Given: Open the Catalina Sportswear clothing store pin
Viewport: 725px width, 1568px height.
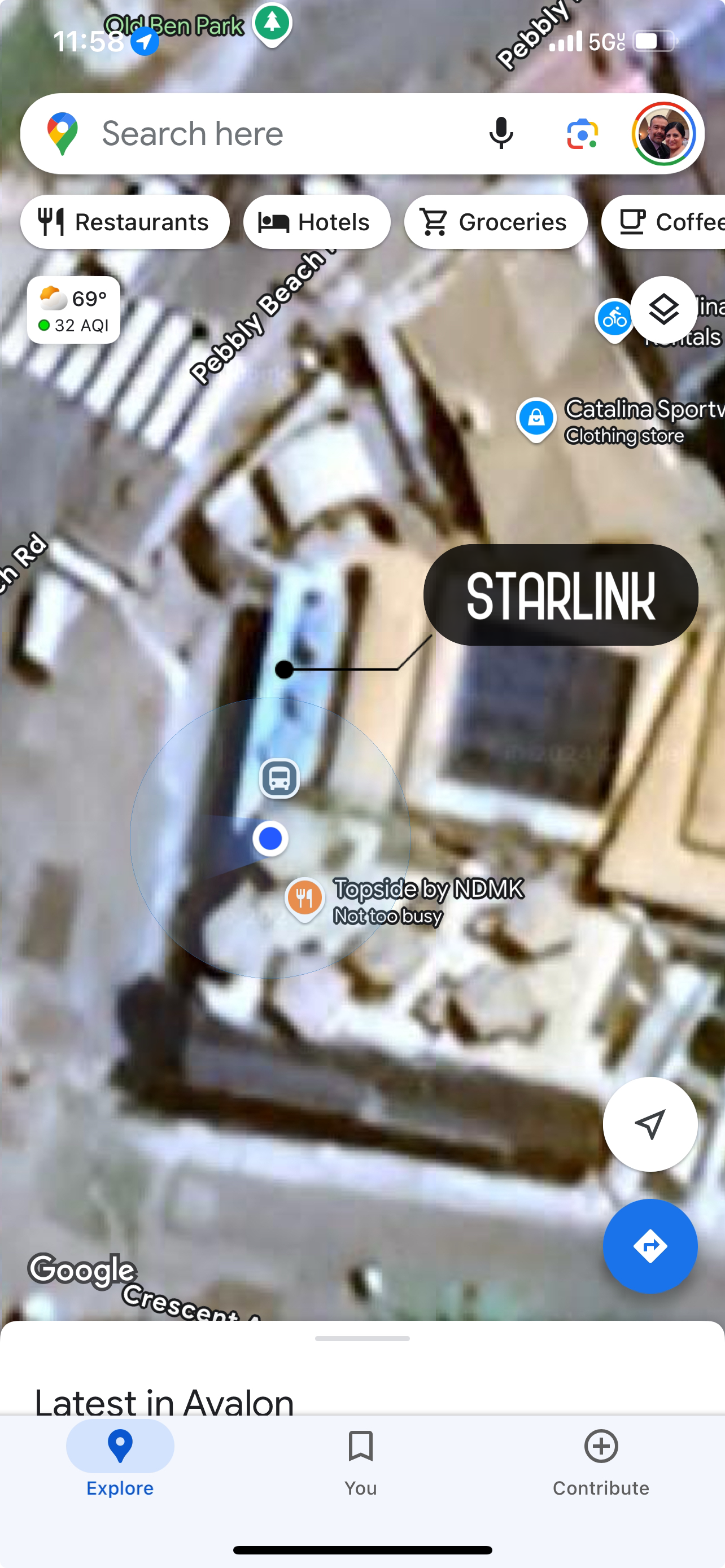Looking at the screenshot, I should (x=536, y=419).
